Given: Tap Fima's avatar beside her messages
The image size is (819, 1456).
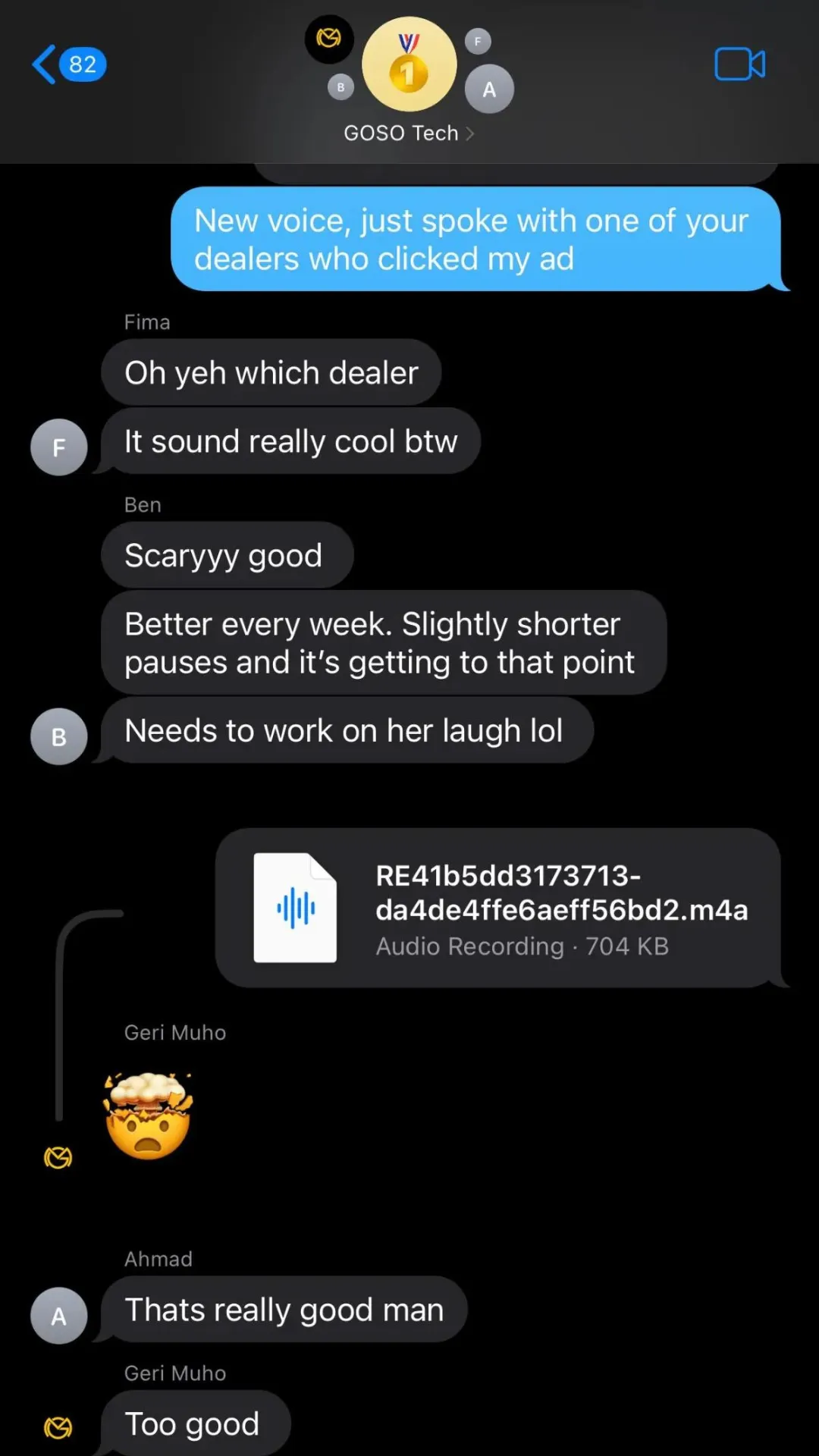Looking at the screenshot, I should pyautogui.click(x=58, y=447).
